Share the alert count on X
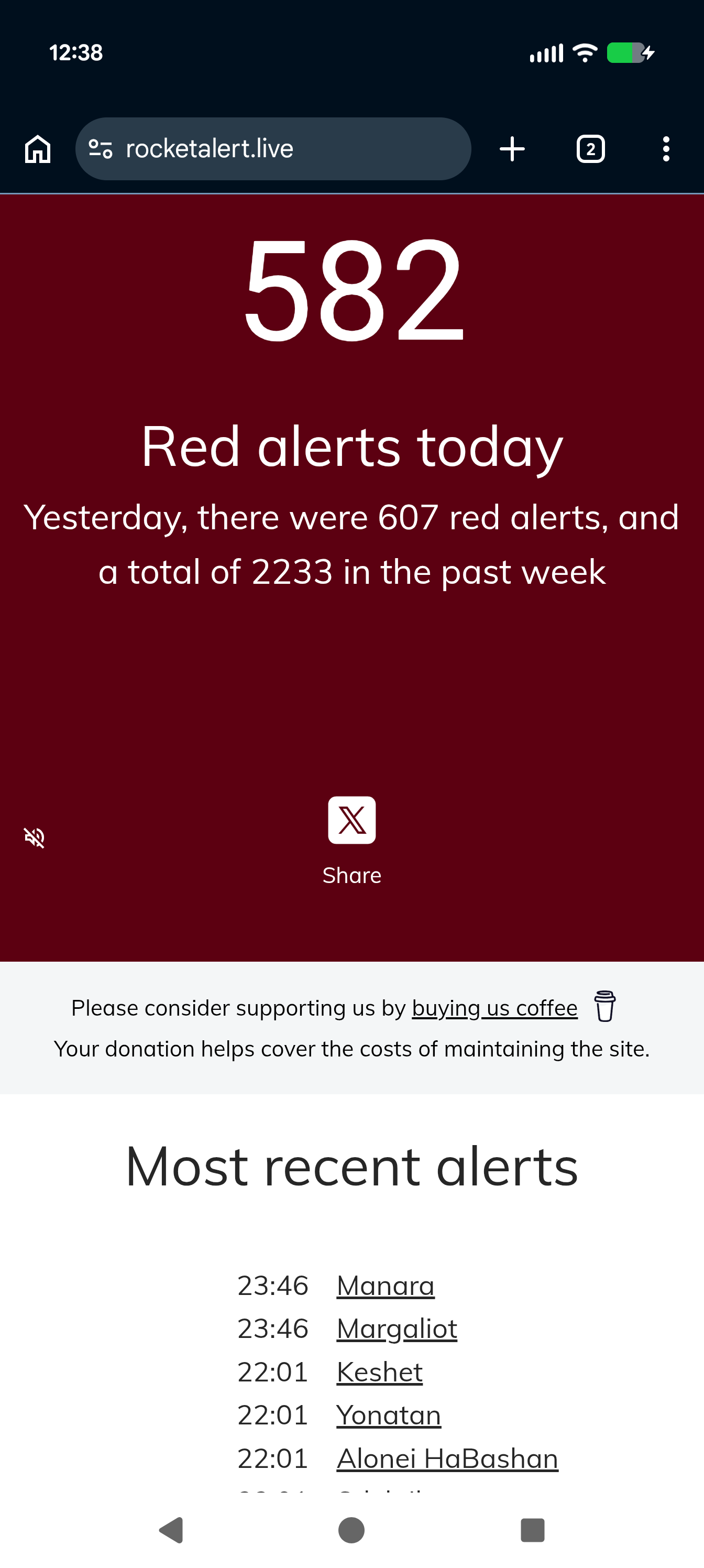The image size is (704, 1568). (351, 820)
